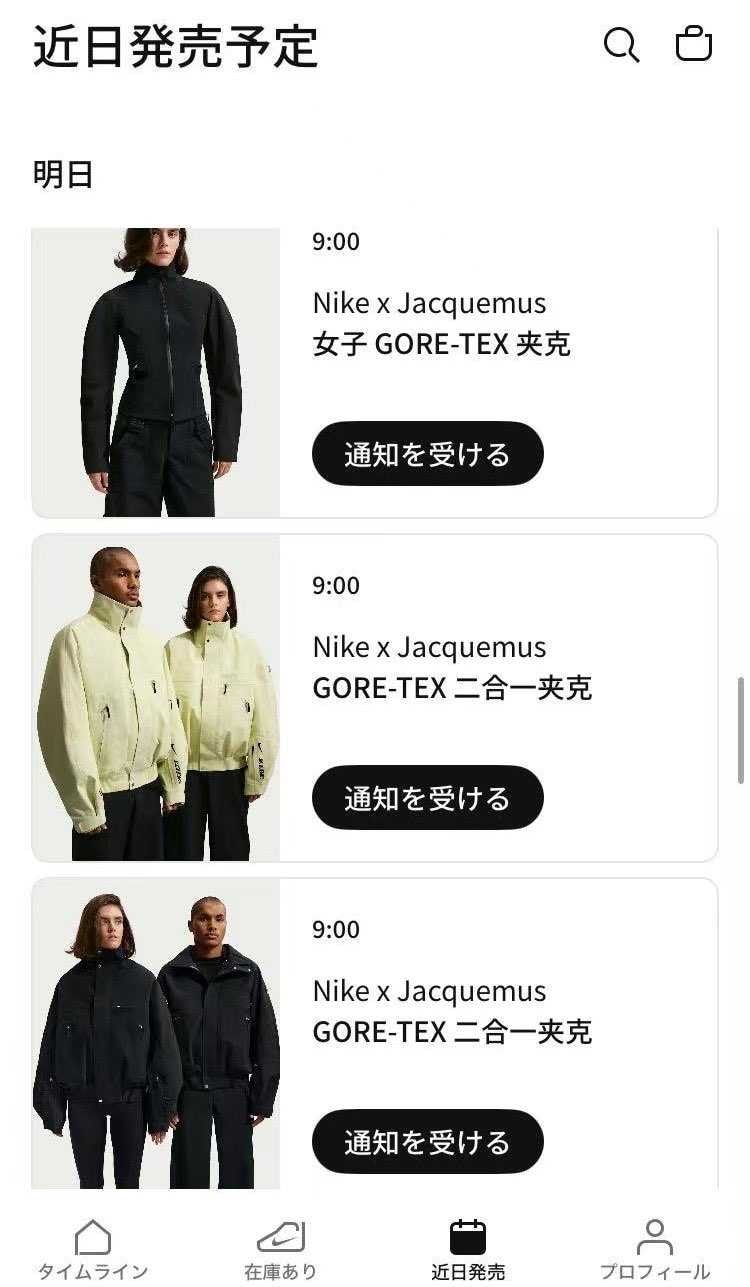Screen dimensions: 750x1287
Task: Open the search icon
Action: (x=621, y=45)
